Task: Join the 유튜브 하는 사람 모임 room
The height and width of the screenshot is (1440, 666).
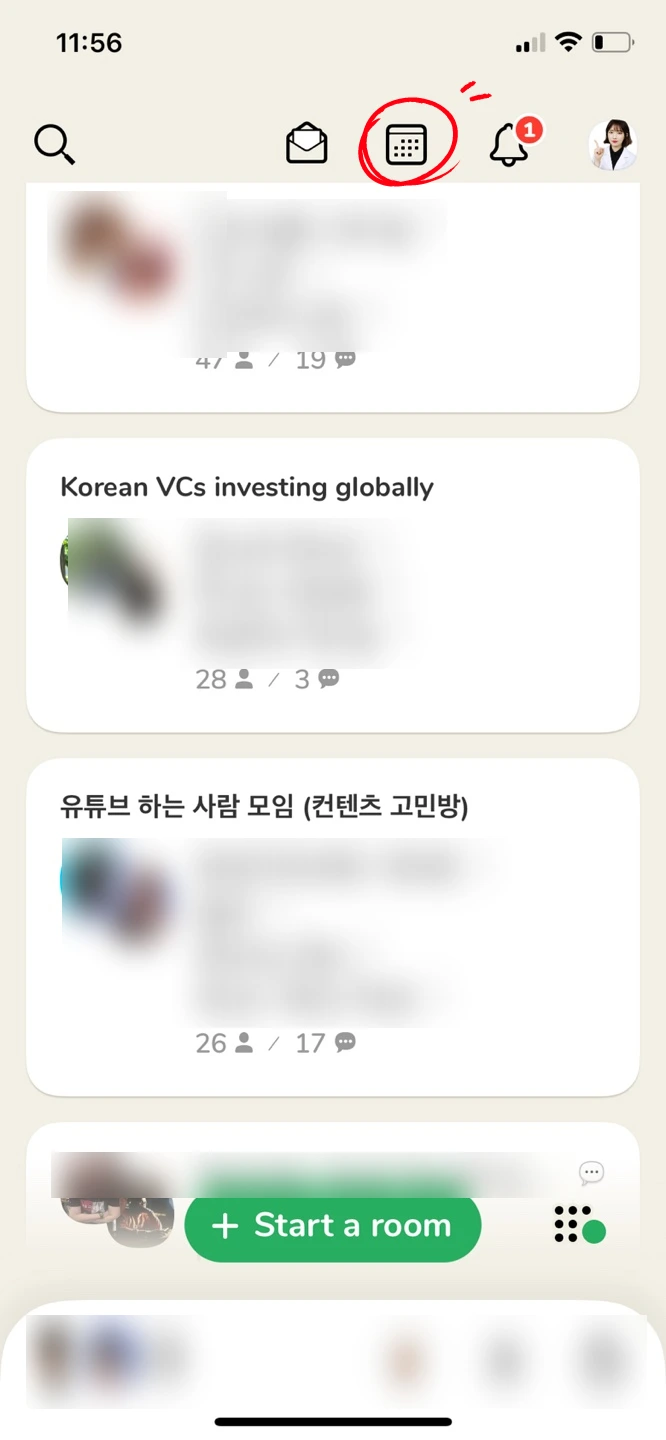Action: (x=333, y=928)
